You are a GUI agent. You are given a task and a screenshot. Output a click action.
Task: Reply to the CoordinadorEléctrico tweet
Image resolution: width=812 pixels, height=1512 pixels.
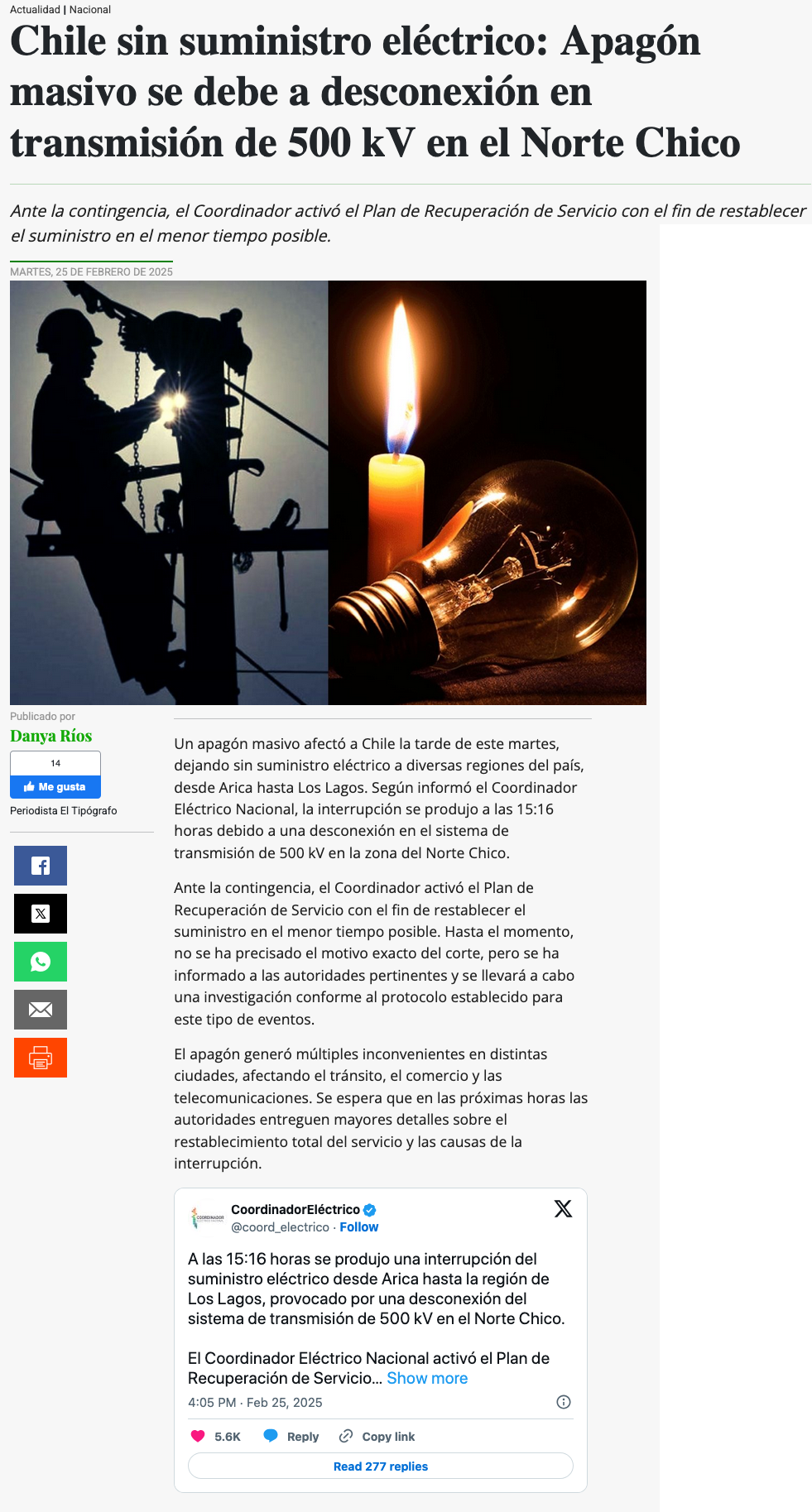pos(291,1437)
